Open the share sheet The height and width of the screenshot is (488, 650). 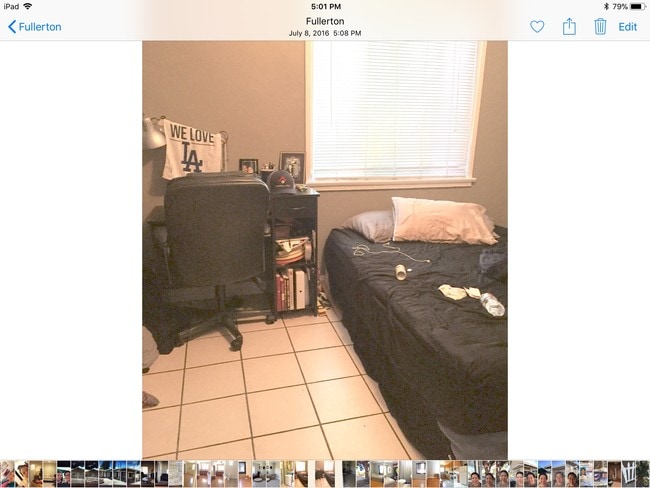[569, 27]
